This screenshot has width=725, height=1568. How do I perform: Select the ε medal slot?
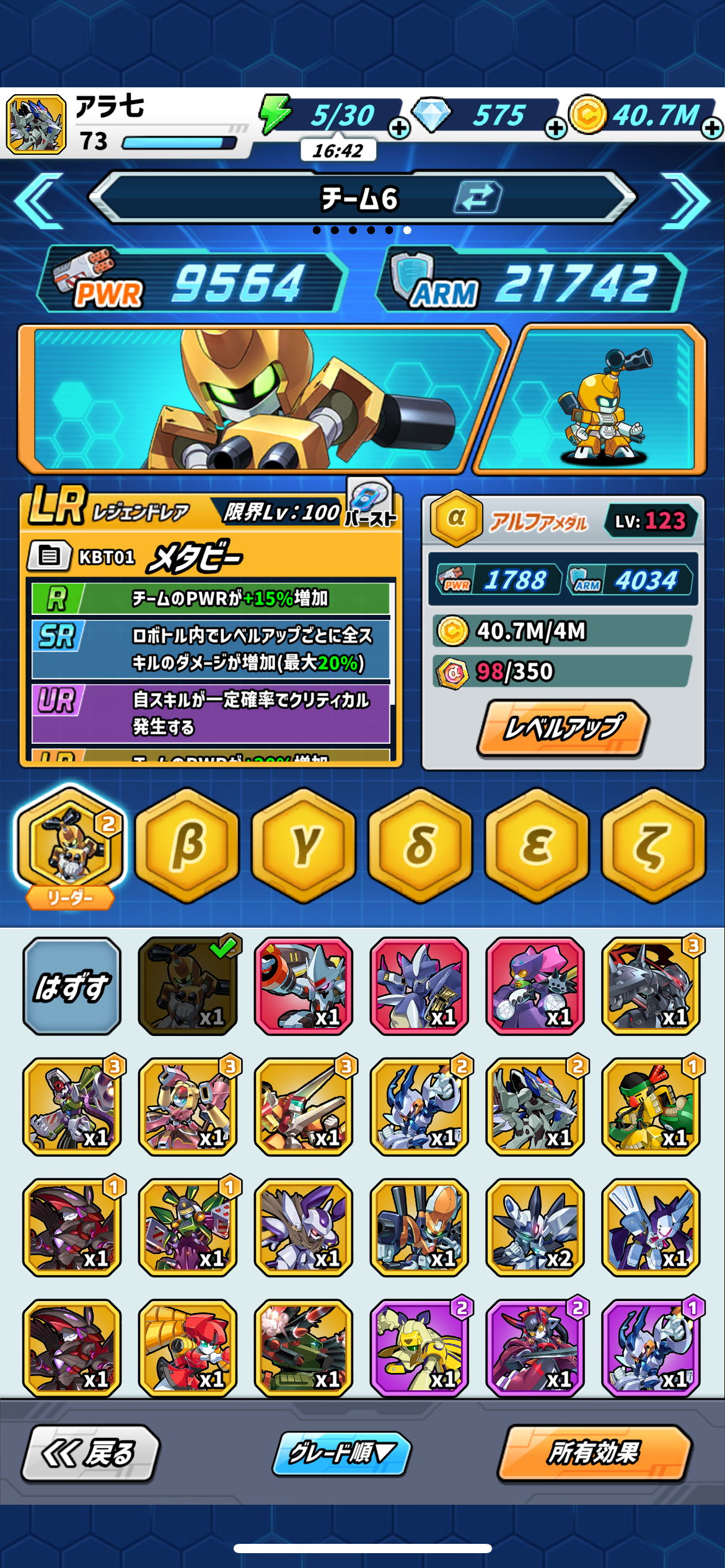537,845
